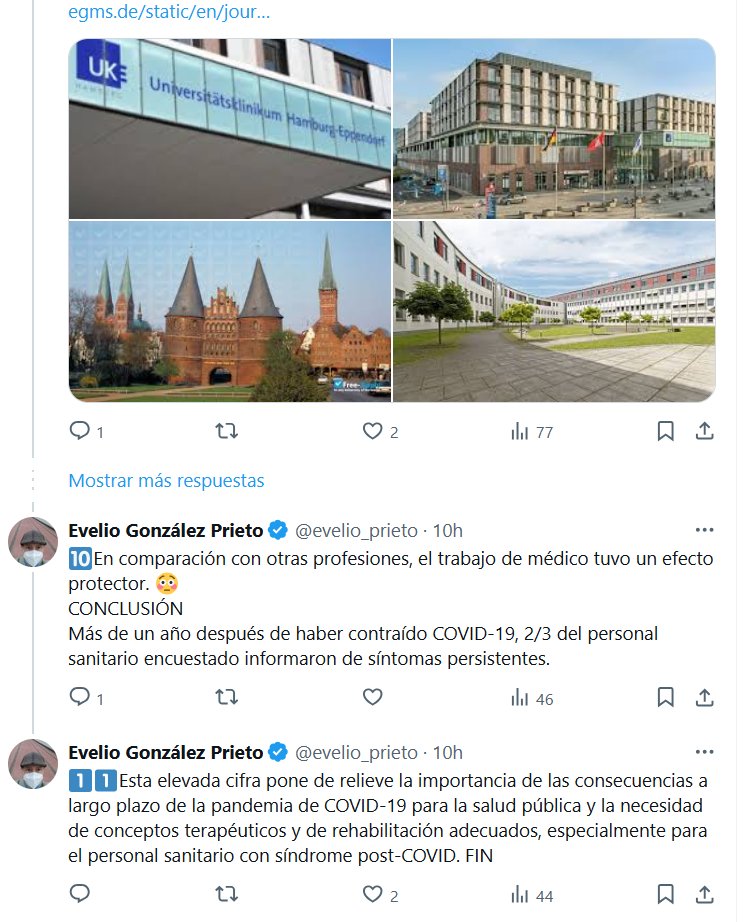Screen dimensions: 746x922
Task: Like the post ending with FIN
Action: 373,894
